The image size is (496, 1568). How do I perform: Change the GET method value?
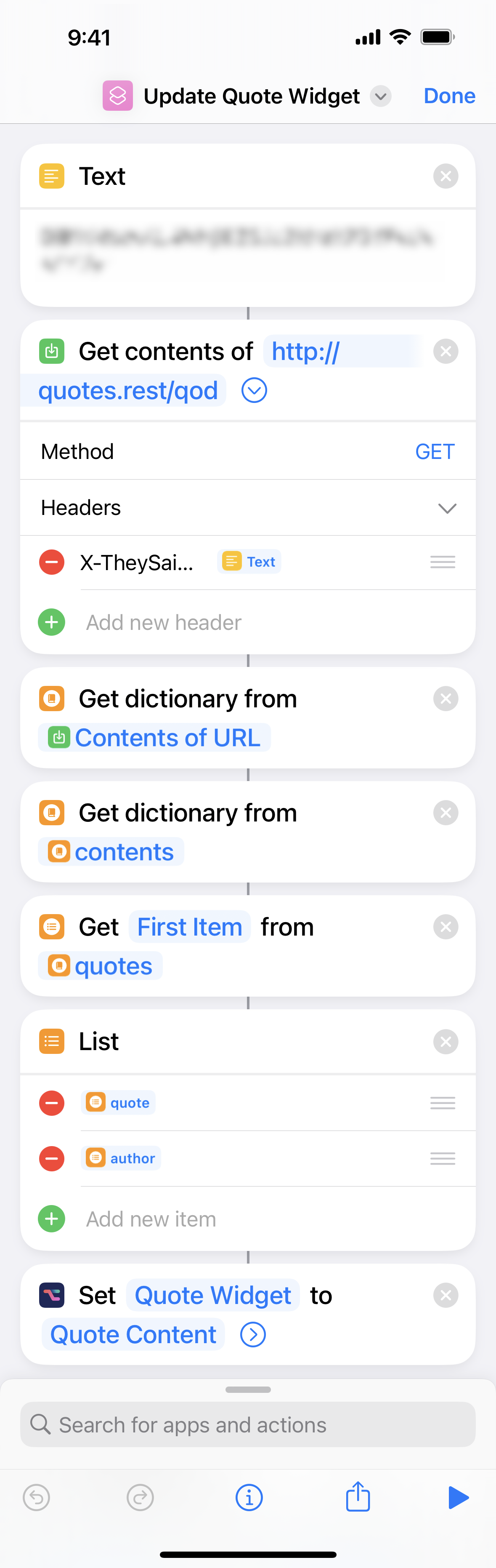(434, 452)
